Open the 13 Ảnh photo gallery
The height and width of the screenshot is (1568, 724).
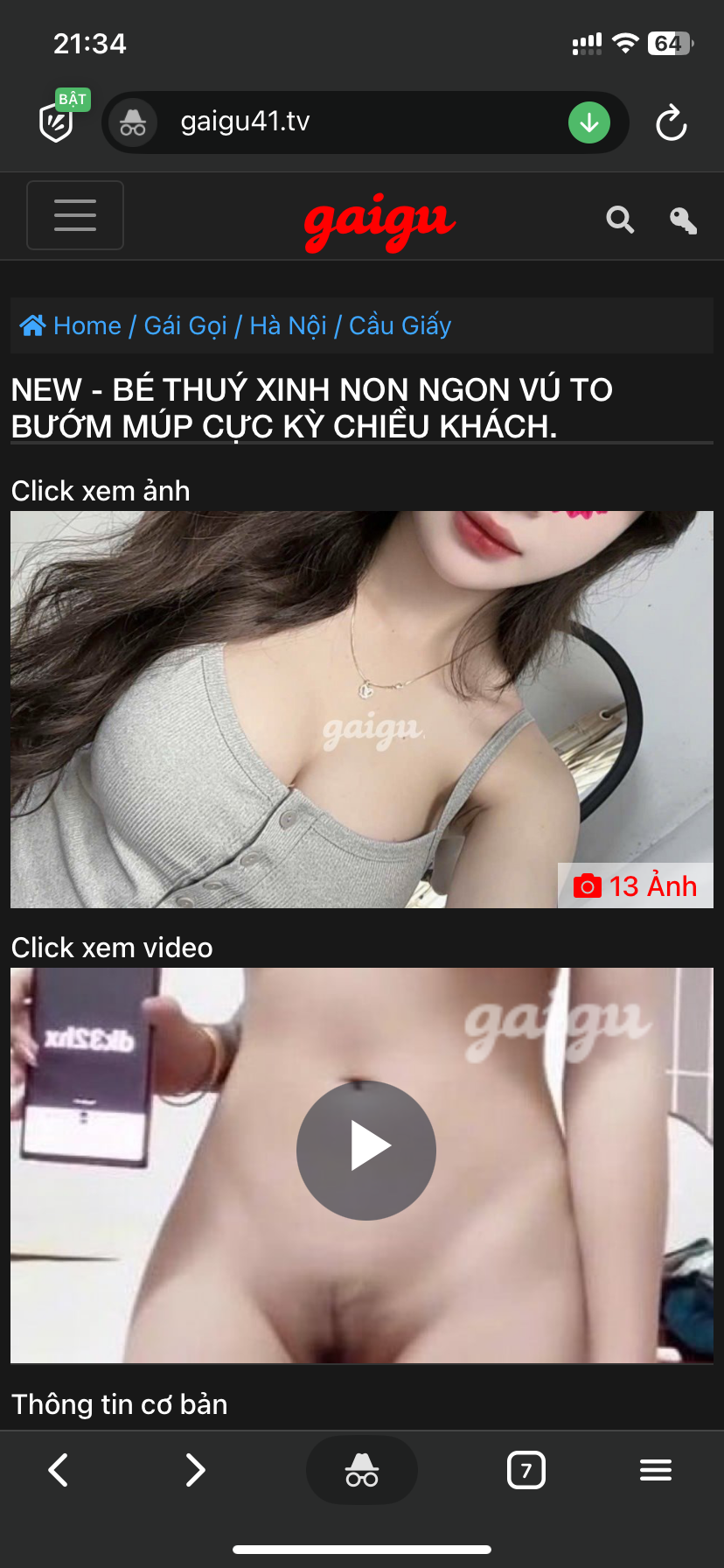(636, 885)
